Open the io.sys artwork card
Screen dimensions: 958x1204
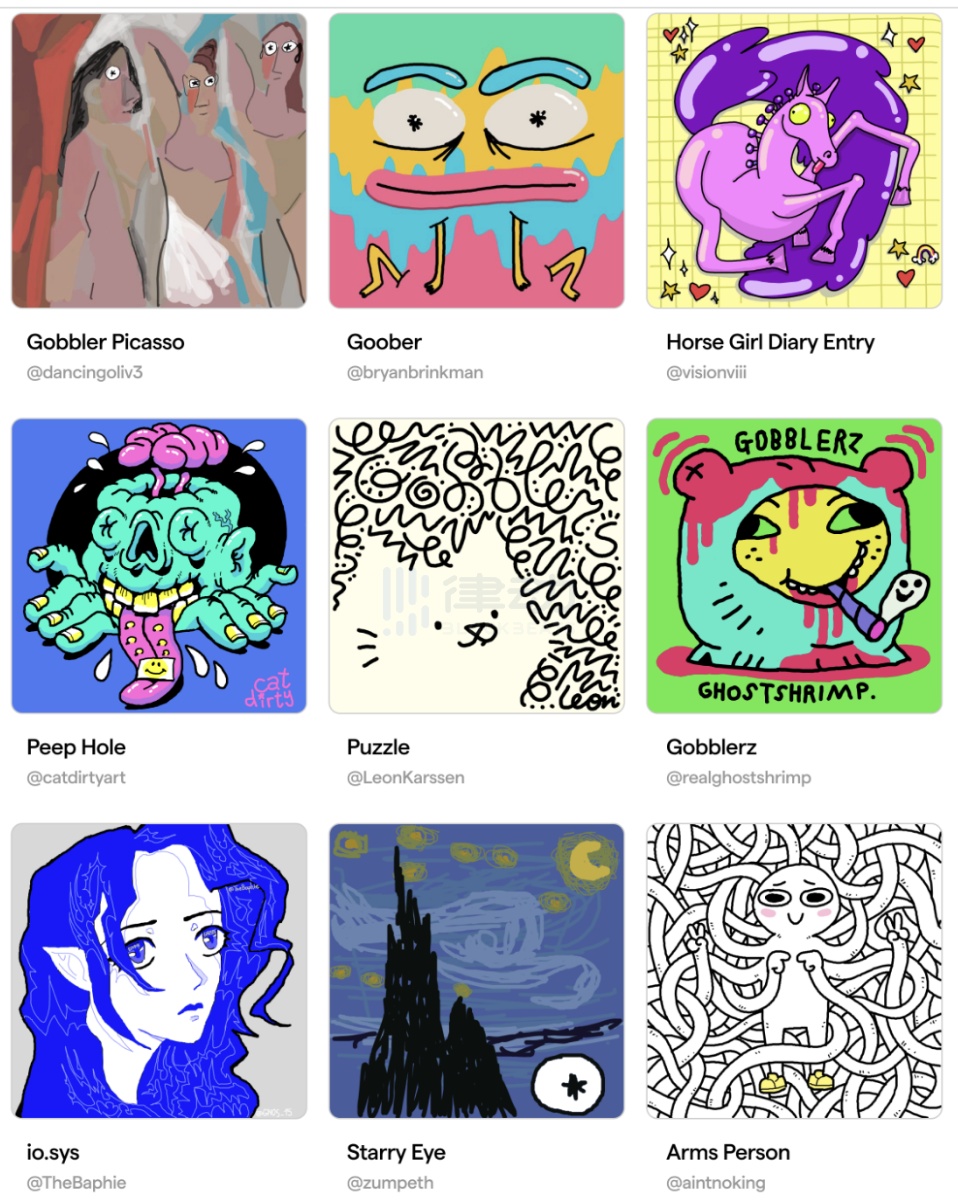click(159, 971)
